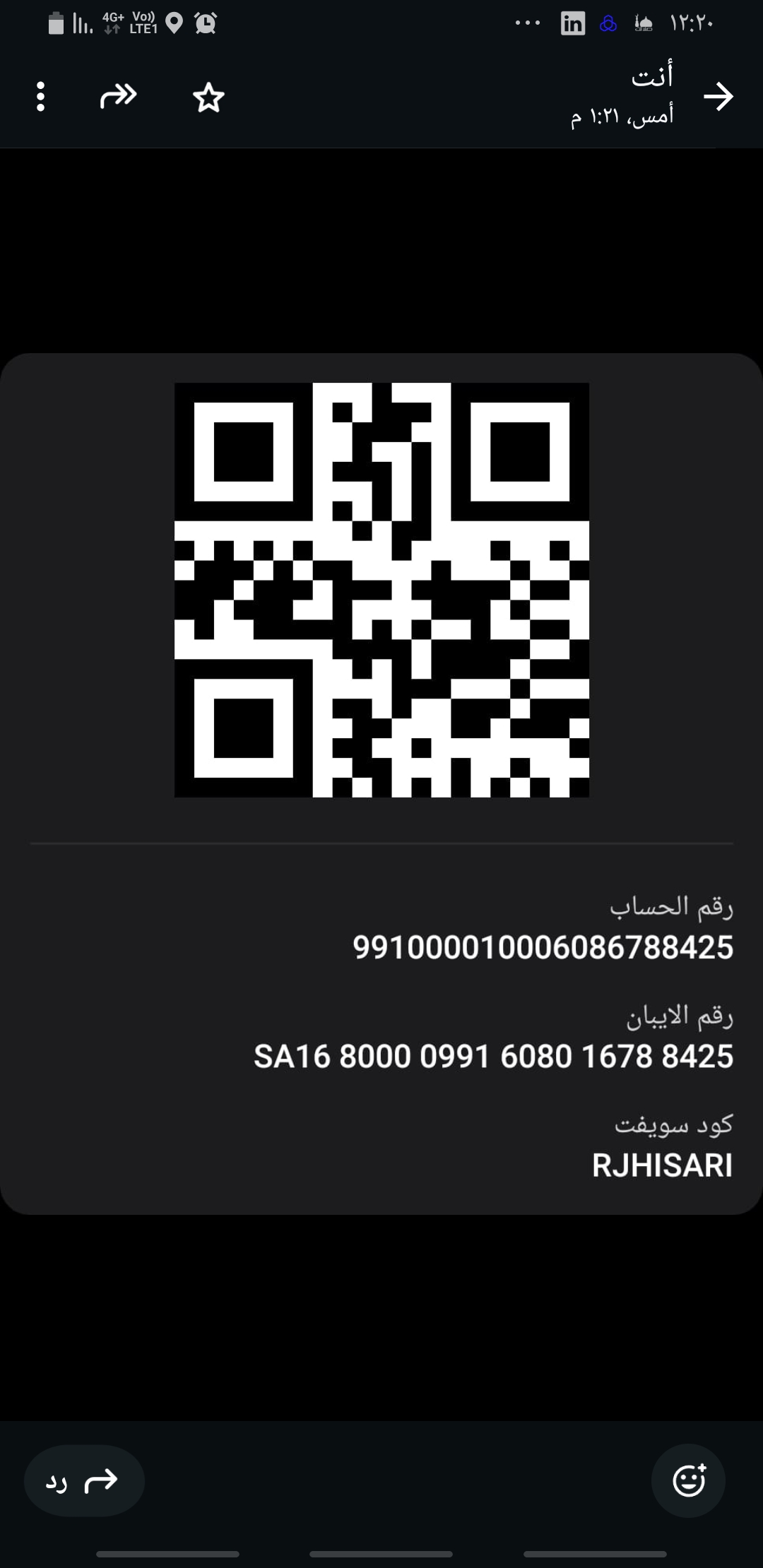Forward this image message
Image resolution: width=763 pixels, height=1568 pixels.
pos(118,96)
